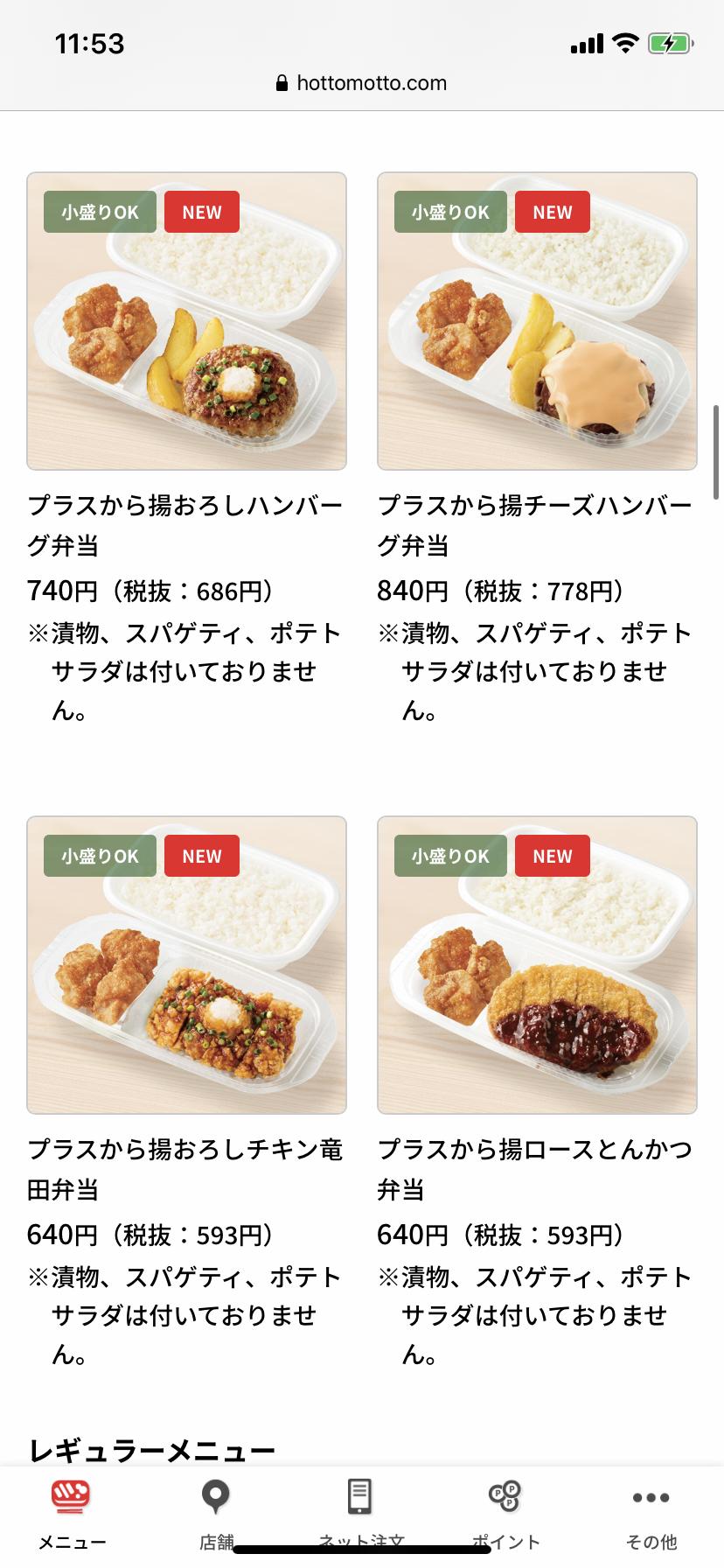Open プラスから揚おろしチキン竜田弁当 product card
Screen dimensions: 724x1568
coord(186,965)
